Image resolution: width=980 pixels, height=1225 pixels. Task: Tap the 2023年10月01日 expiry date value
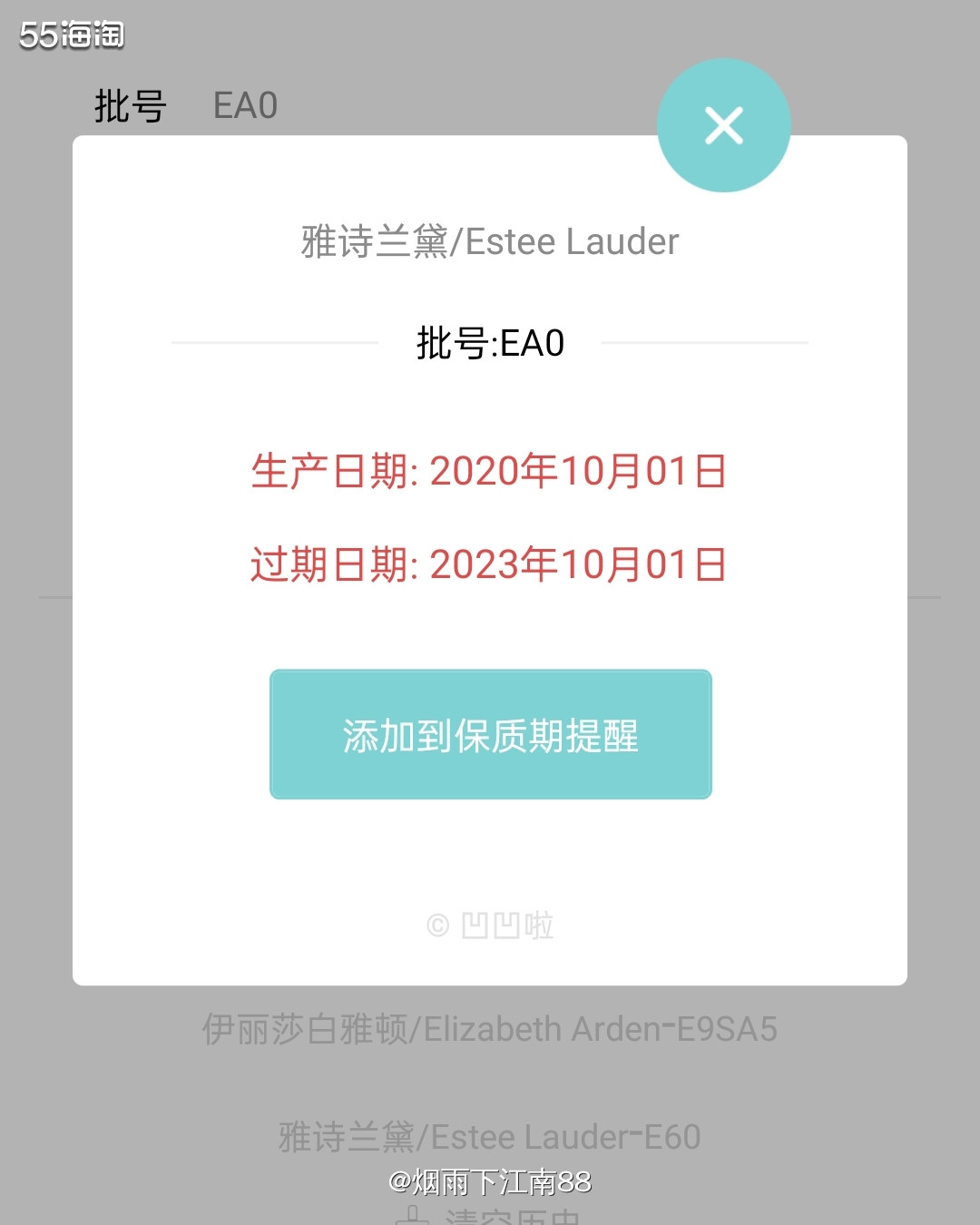582,563
